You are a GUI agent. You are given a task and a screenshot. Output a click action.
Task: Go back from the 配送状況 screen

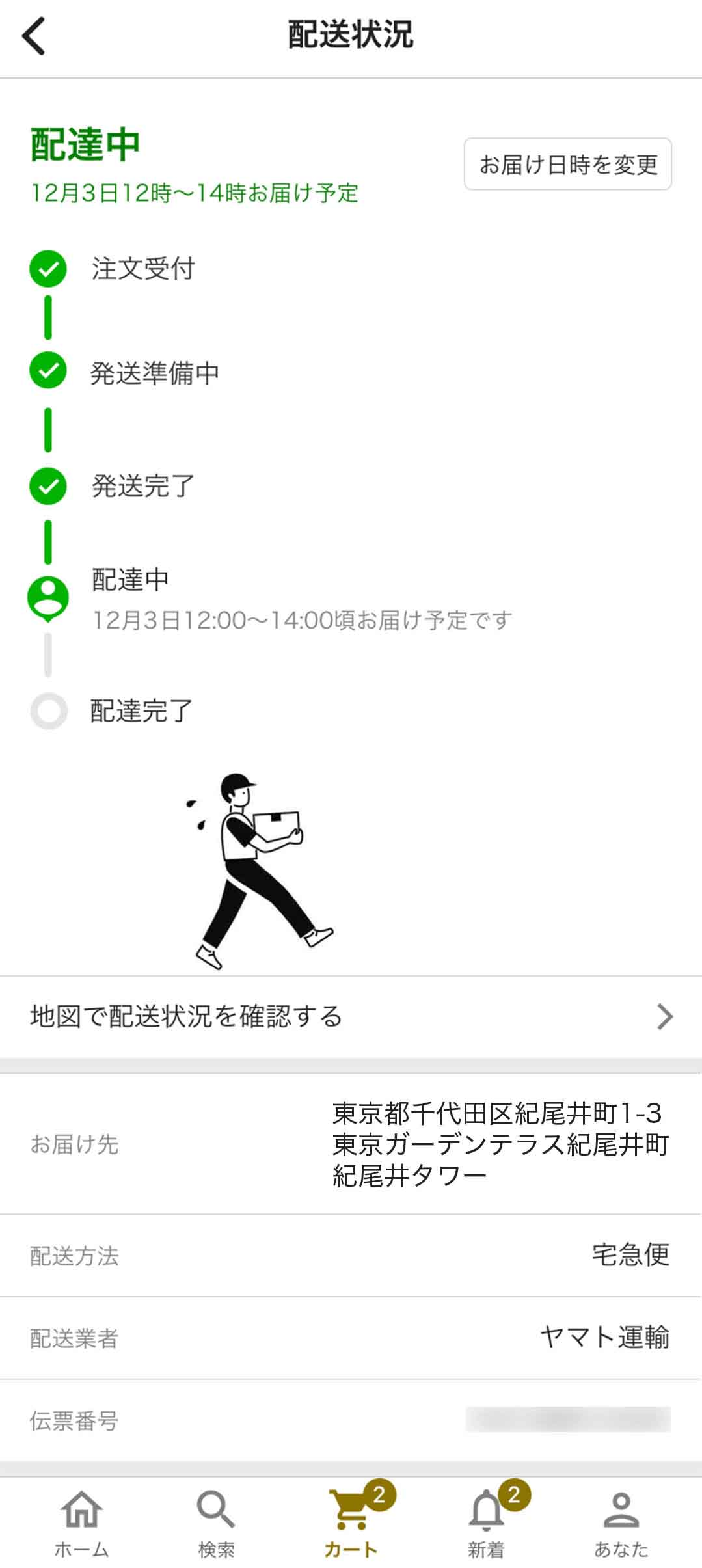(34, 36)
